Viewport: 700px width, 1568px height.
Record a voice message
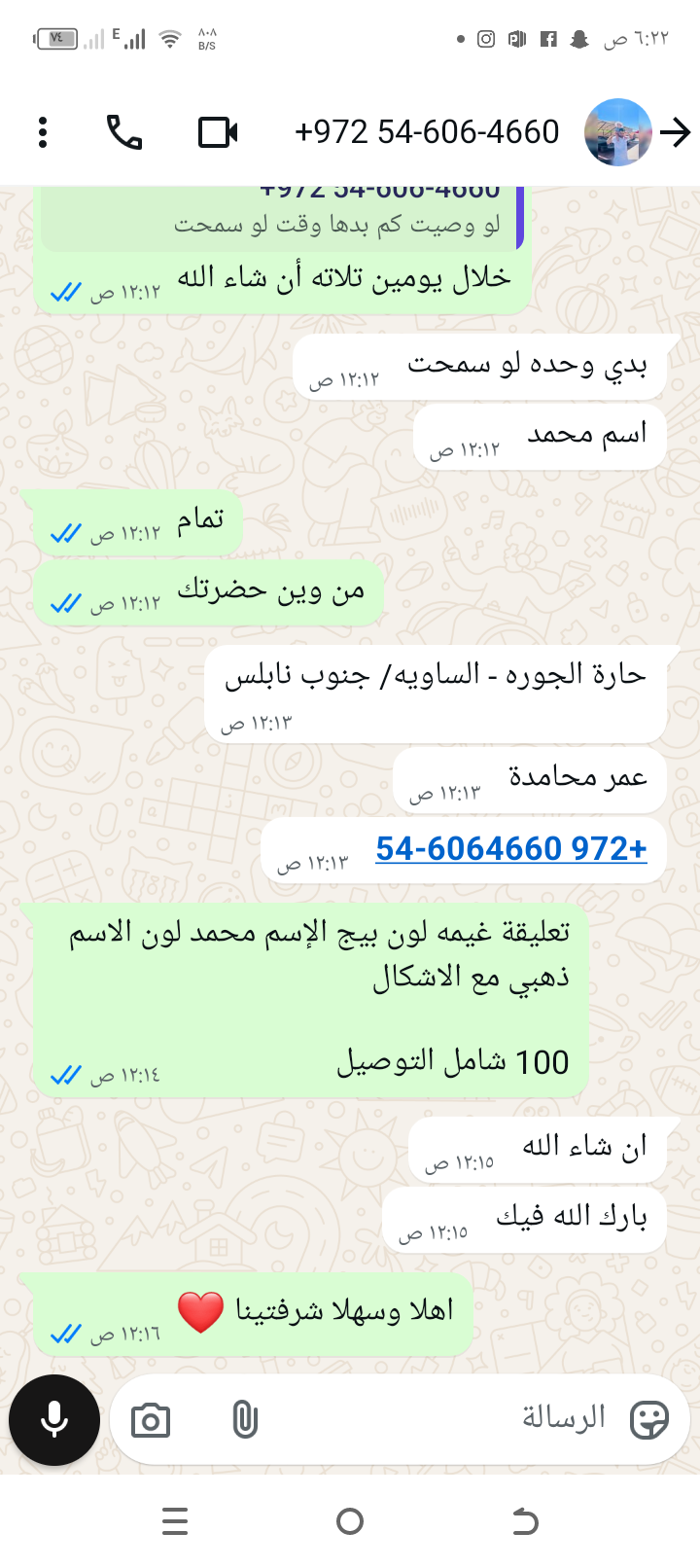[x=54, y=1420]
